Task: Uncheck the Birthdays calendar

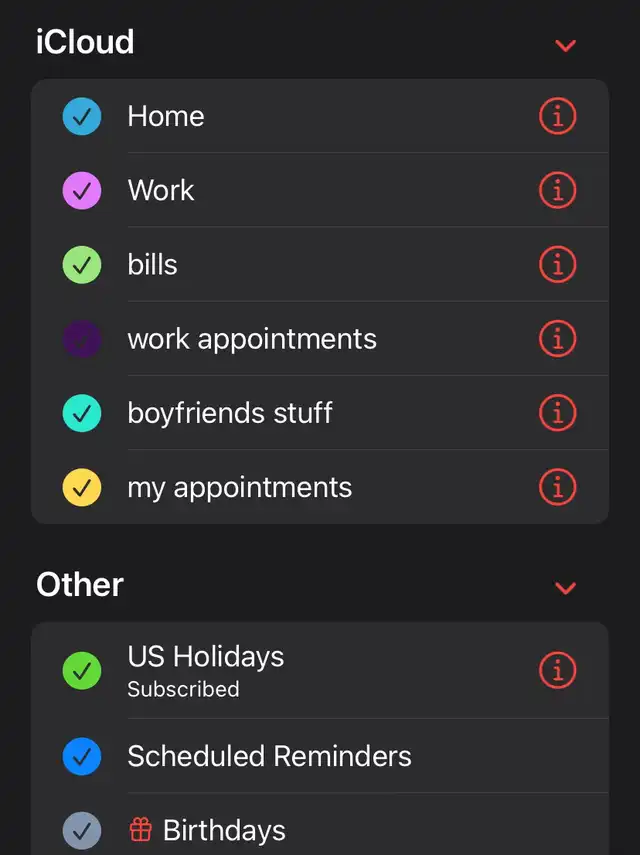Action: tap(82, 830)
